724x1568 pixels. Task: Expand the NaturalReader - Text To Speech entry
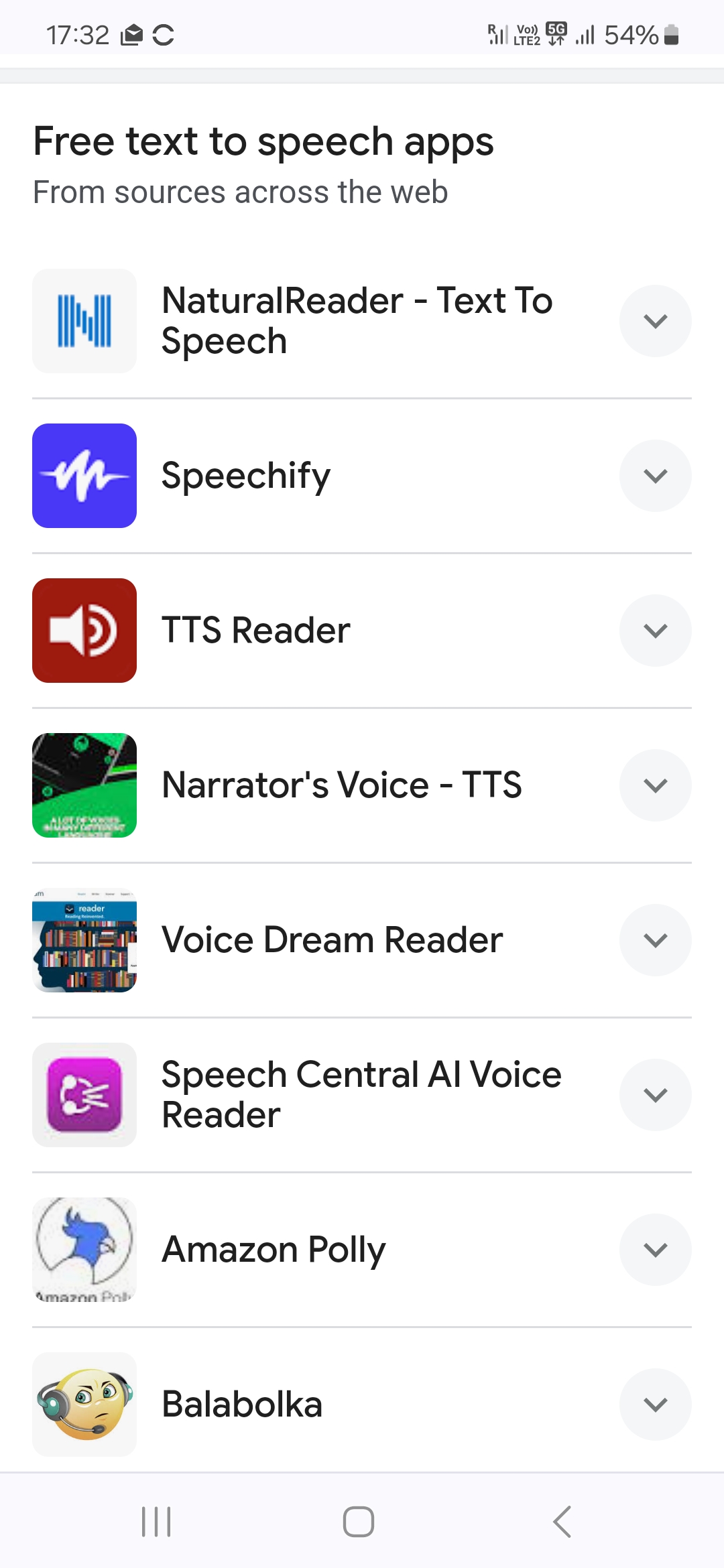click(x=655, y=321)
